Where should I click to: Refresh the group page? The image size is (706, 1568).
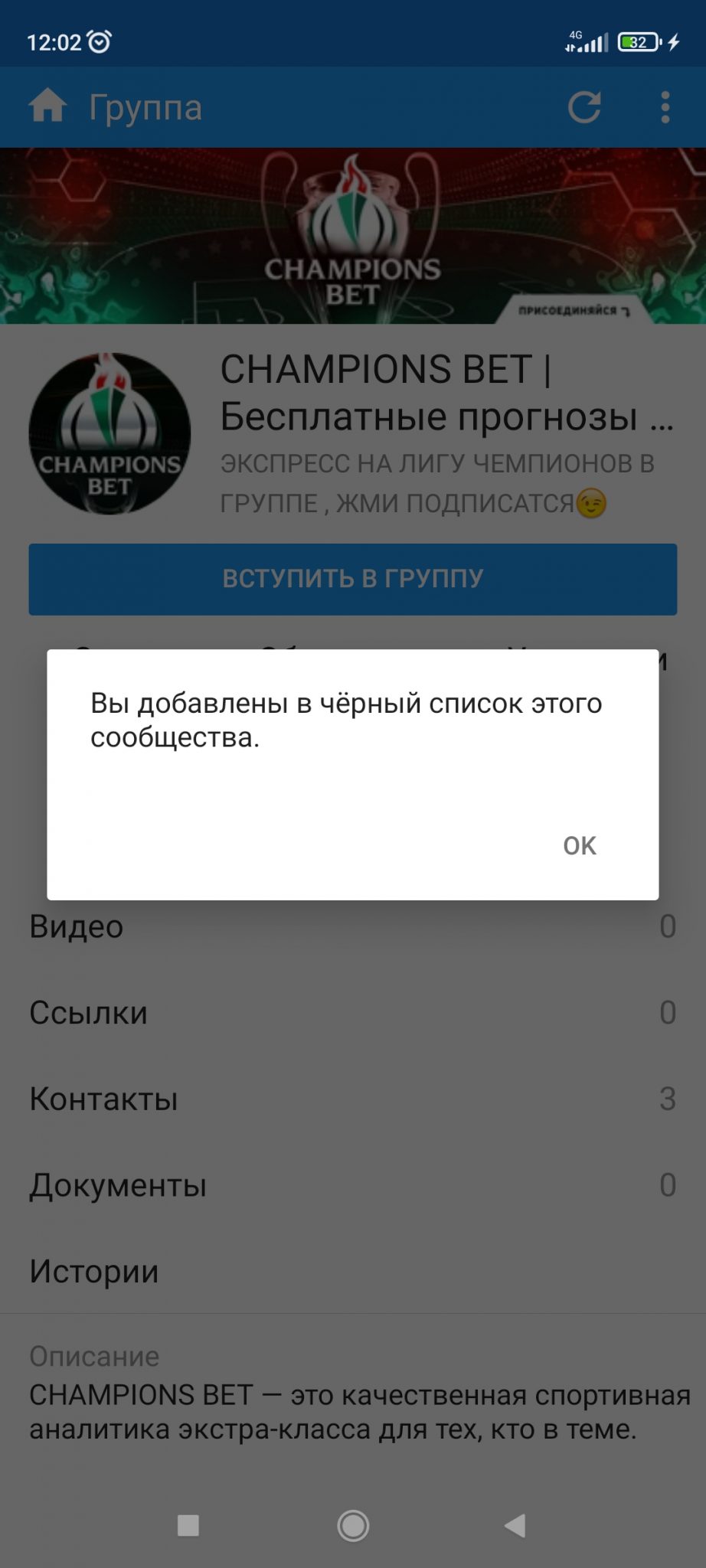[584, 107]
